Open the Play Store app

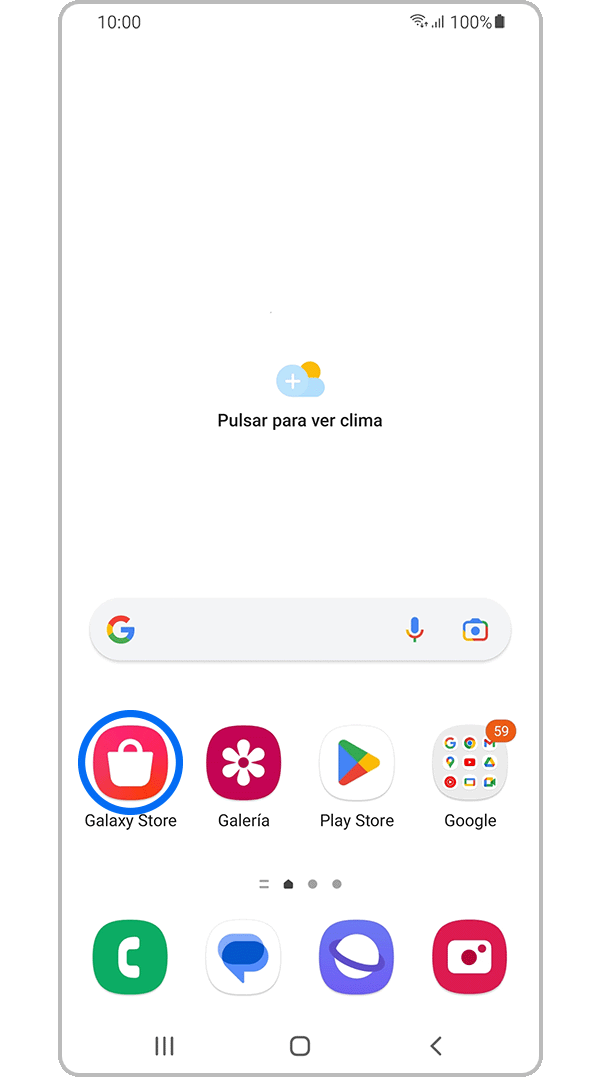point(357,763)
